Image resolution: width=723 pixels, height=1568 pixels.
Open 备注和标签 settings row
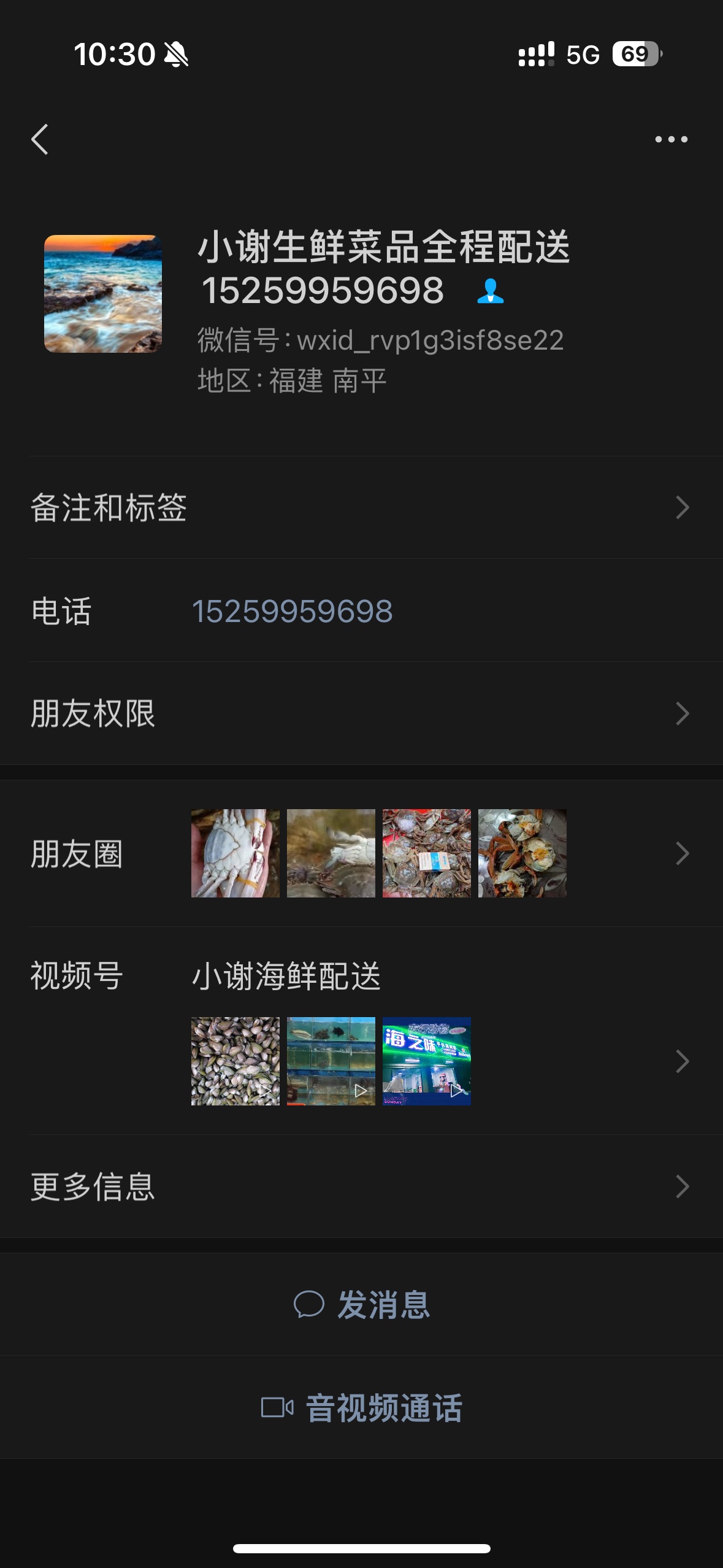click(361, 508)
